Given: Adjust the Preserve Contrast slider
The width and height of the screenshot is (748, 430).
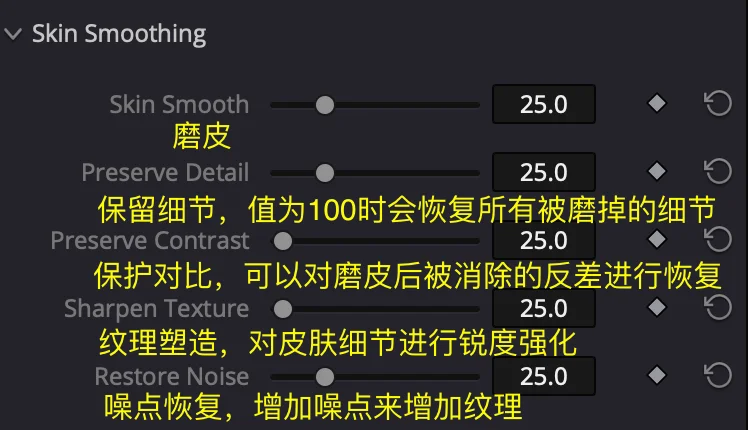Looking at the screenshot, I should coord(284,240).
